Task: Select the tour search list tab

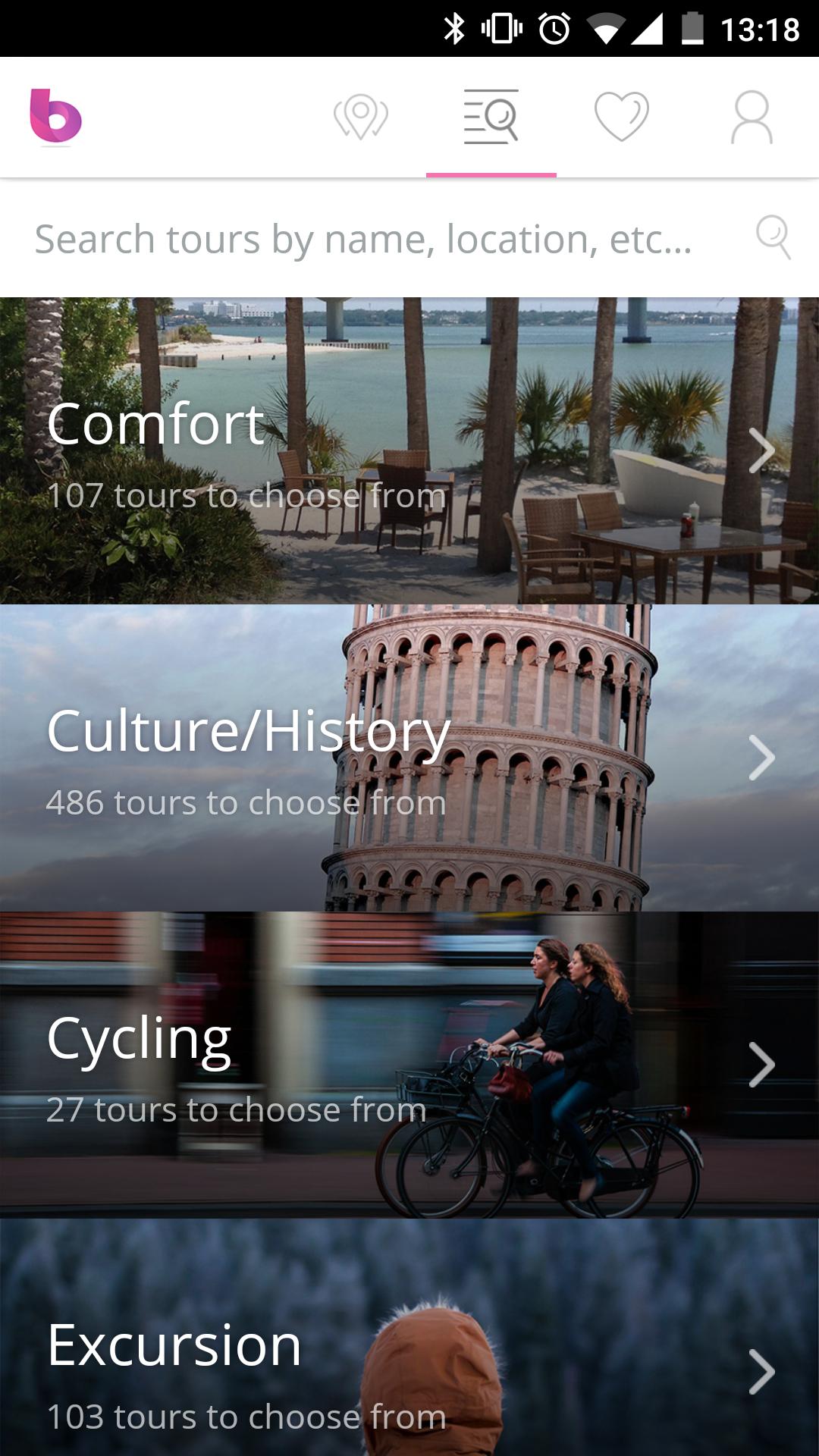Action: point(491,117)
